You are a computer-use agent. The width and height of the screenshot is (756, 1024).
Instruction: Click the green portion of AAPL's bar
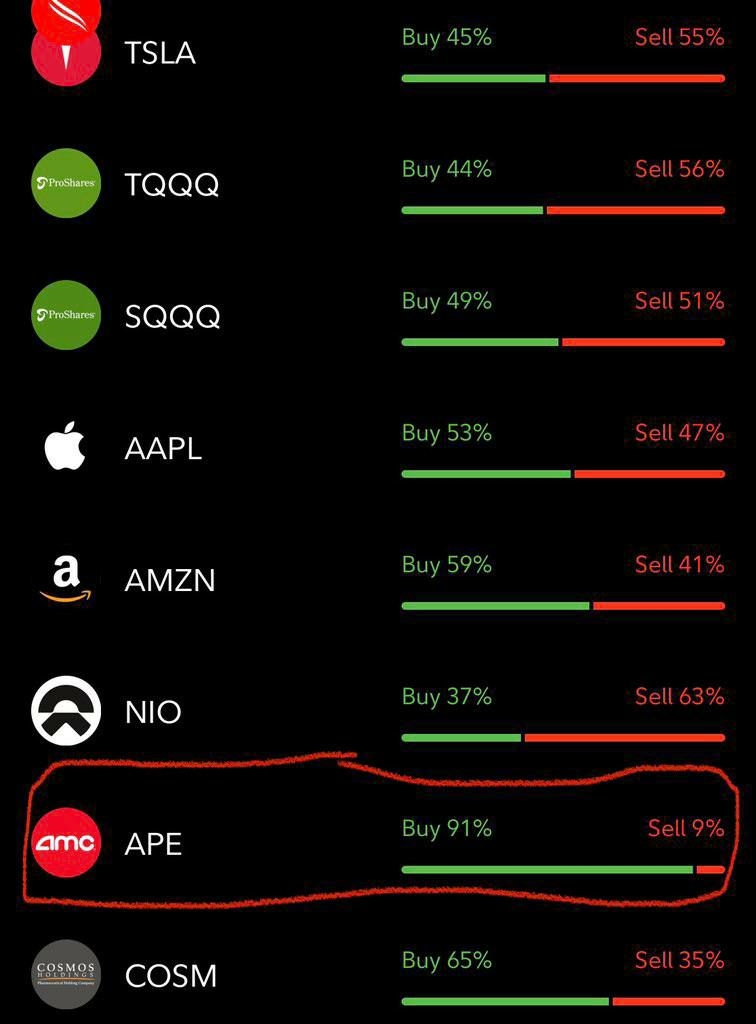pos(485,473)
